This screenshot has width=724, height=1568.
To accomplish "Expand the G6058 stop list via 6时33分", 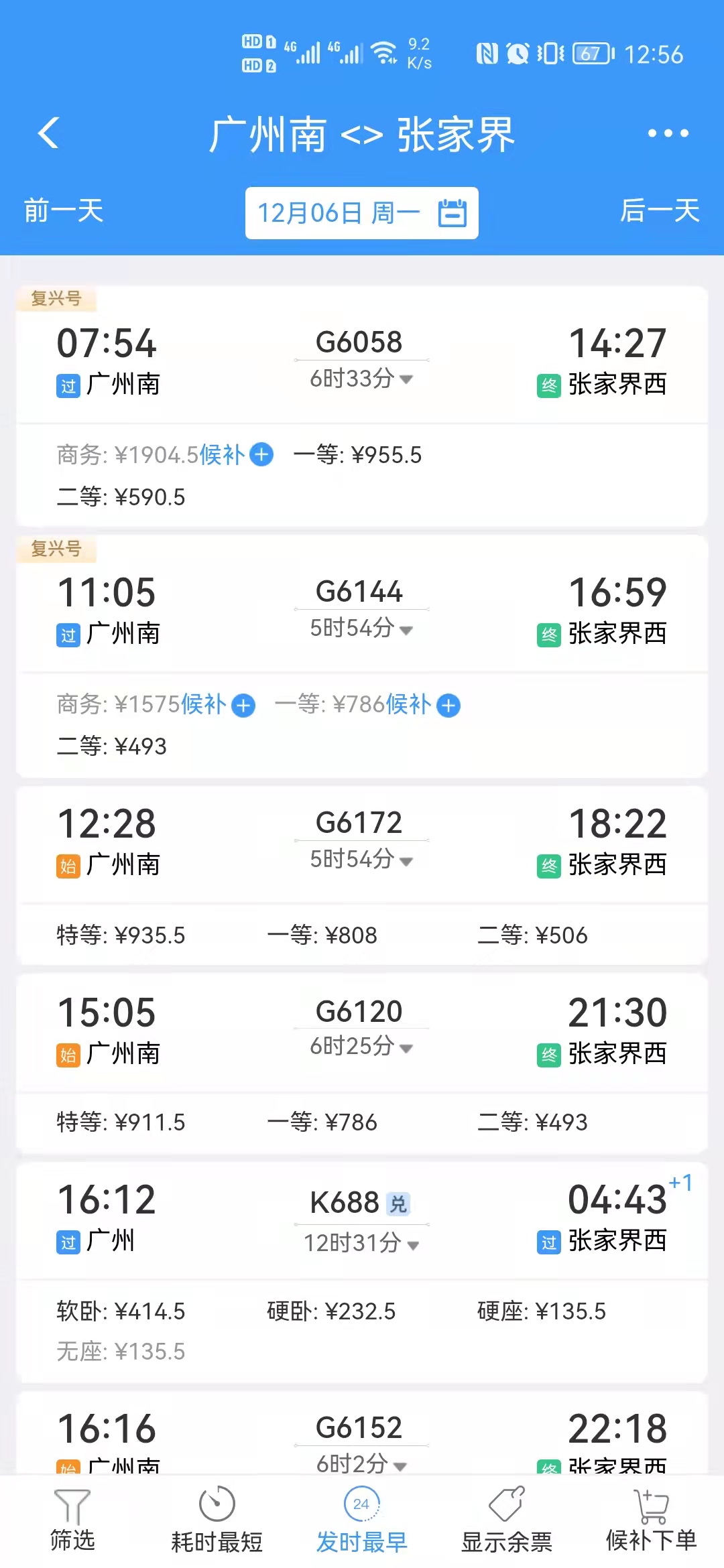I will [x=361, y=379].
